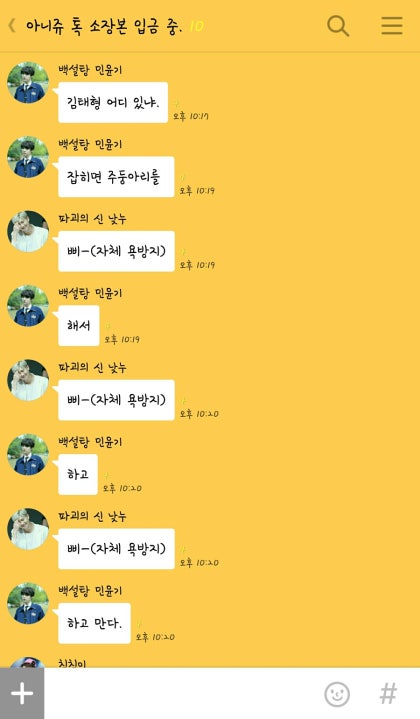Go back from the chat room
This screenshot has height=719, width=420.
[12, 26]
